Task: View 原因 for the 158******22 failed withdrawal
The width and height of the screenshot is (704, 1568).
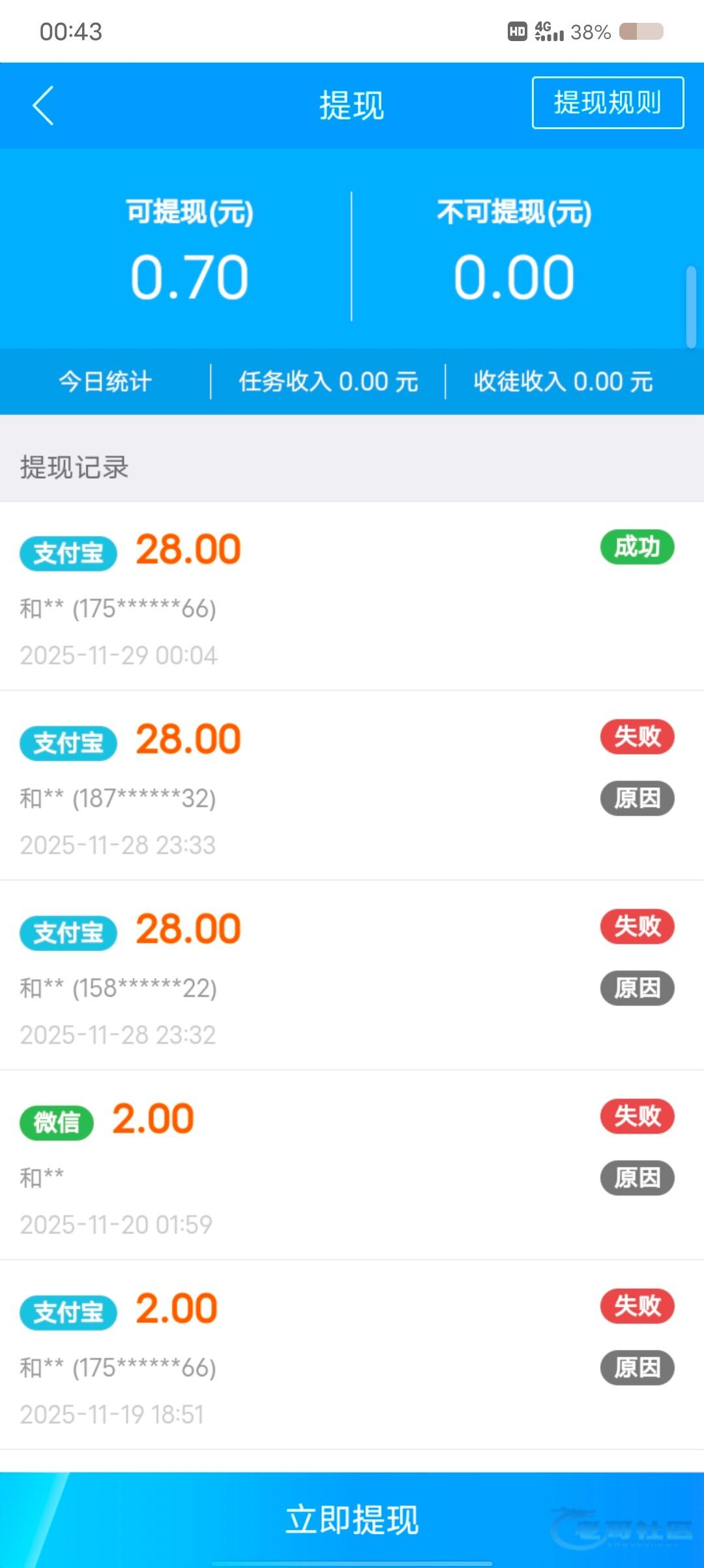Action: click(637, 988)
